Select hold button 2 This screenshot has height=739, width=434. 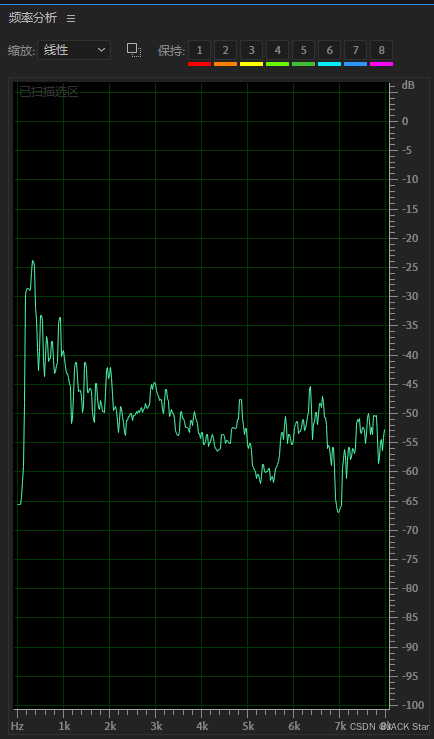(x=225, y=50)
